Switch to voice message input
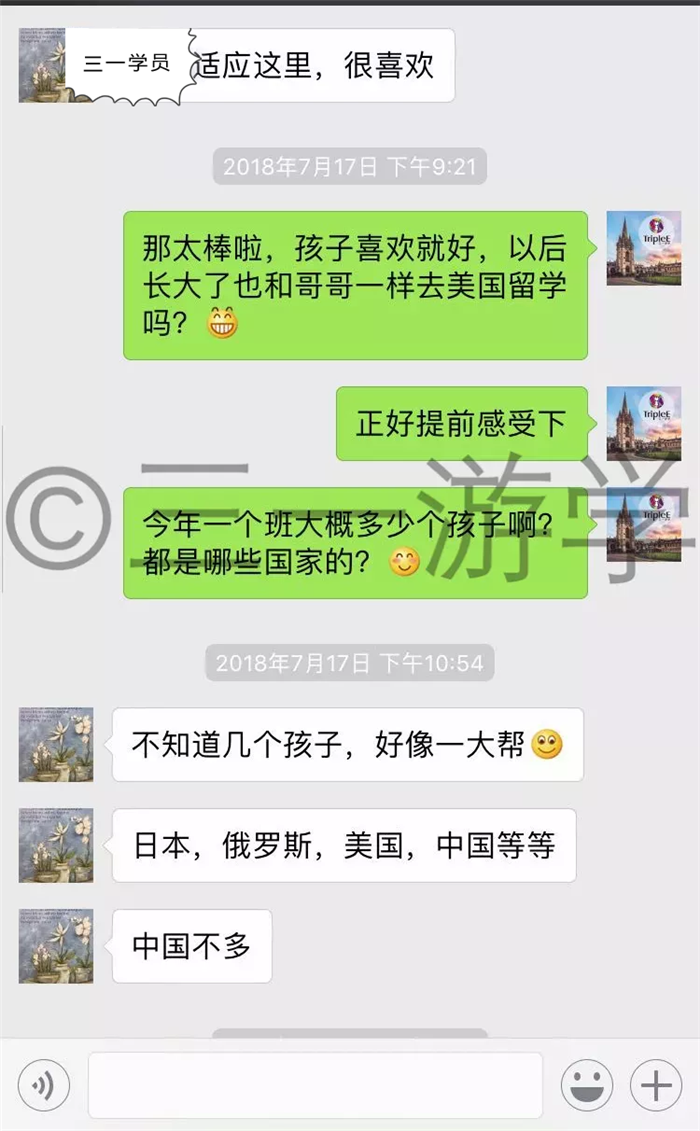The width and height of the screenshot is (700, 1131). 43,1085
